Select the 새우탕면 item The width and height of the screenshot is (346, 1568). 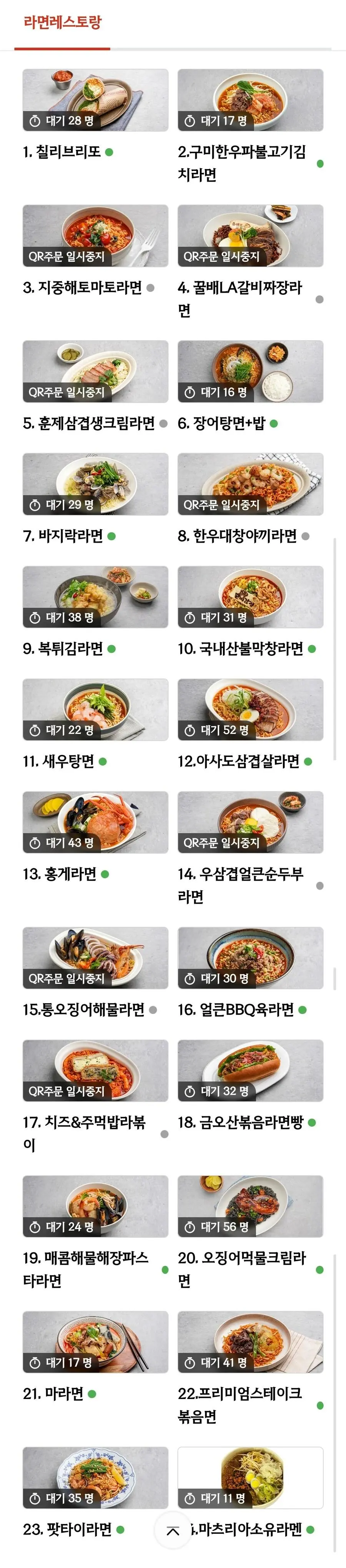[x=95, y=710]
